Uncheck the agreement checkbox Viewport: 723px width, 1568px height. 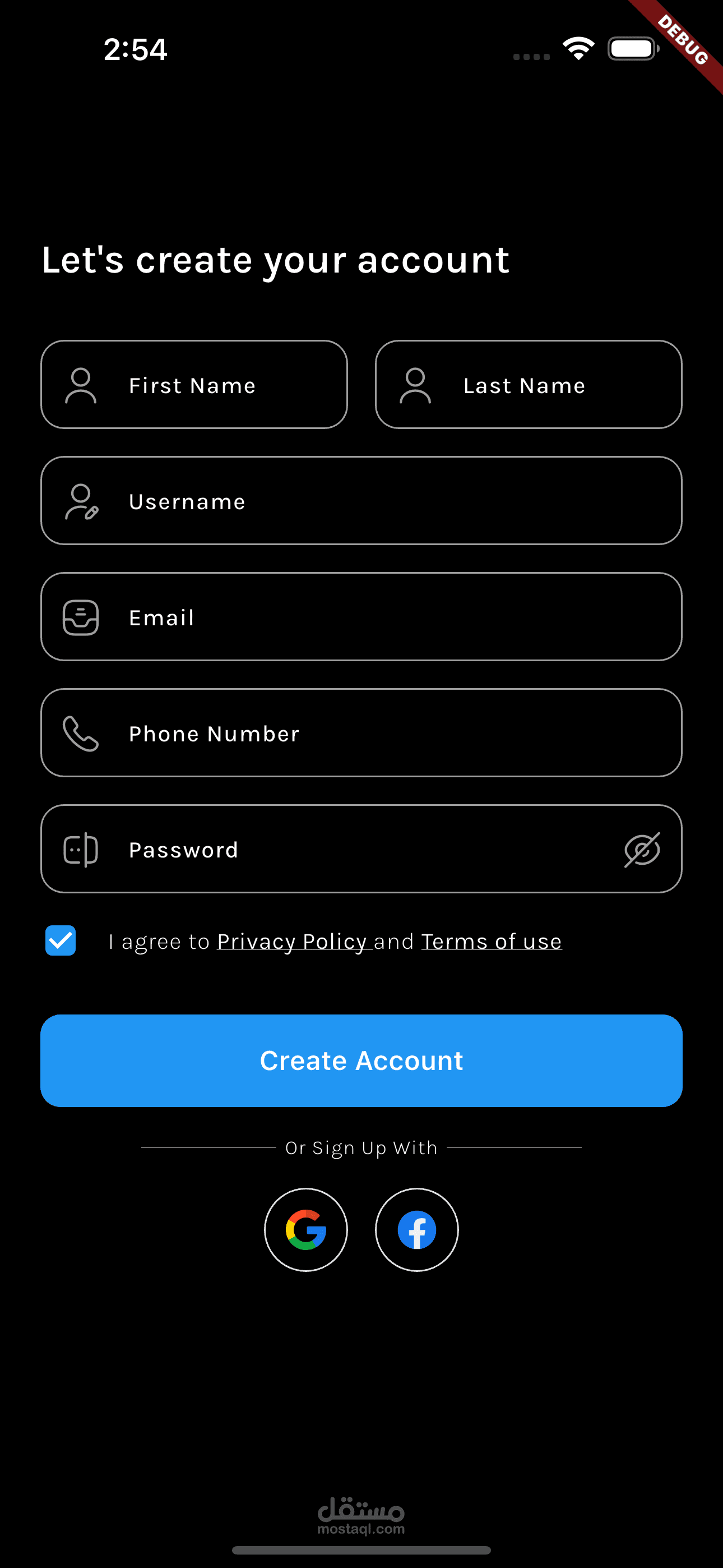click(x=61, y=940)
